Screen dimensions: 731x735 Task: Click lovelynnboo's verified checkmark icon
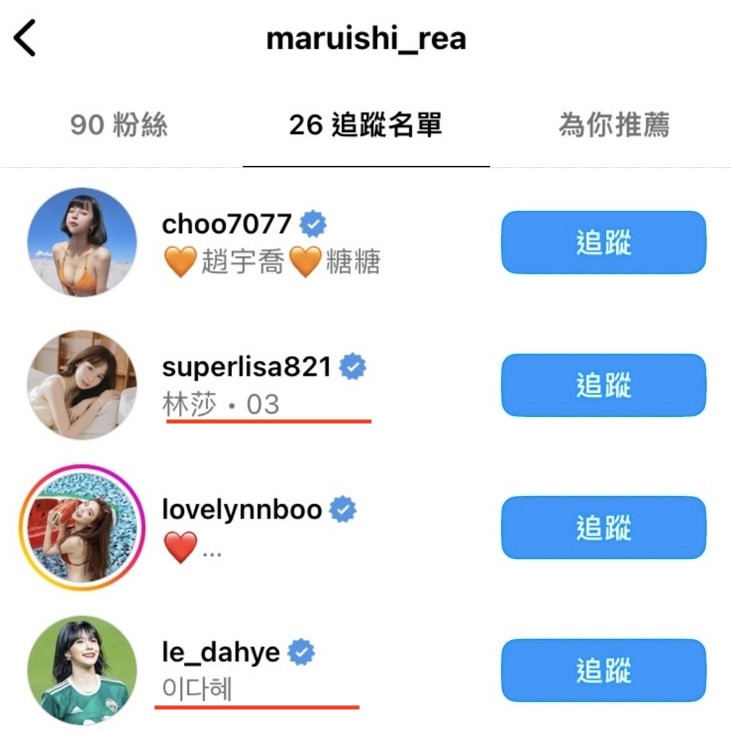pyautogui.click(x=343, y=509)
